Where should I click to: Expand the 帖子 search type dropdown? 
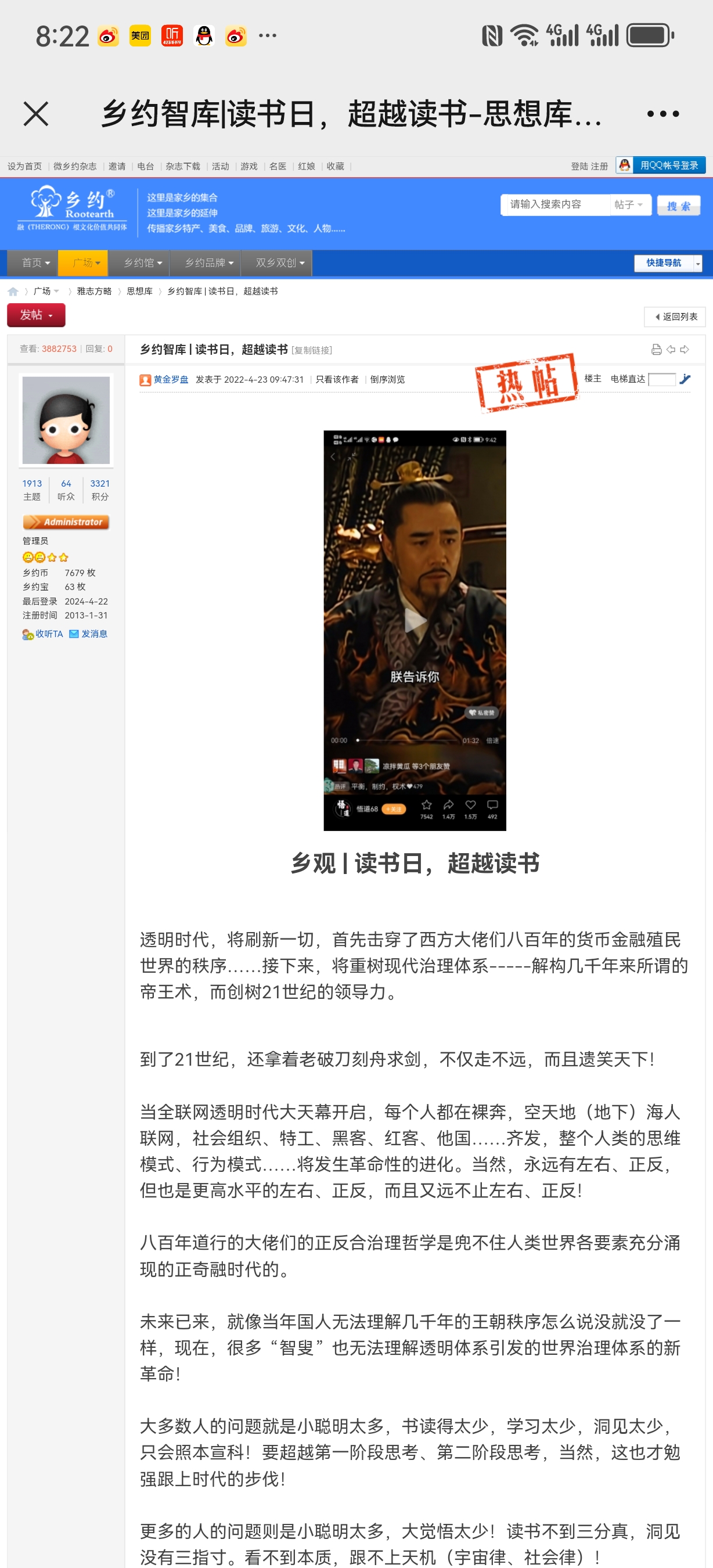[629, 204]
